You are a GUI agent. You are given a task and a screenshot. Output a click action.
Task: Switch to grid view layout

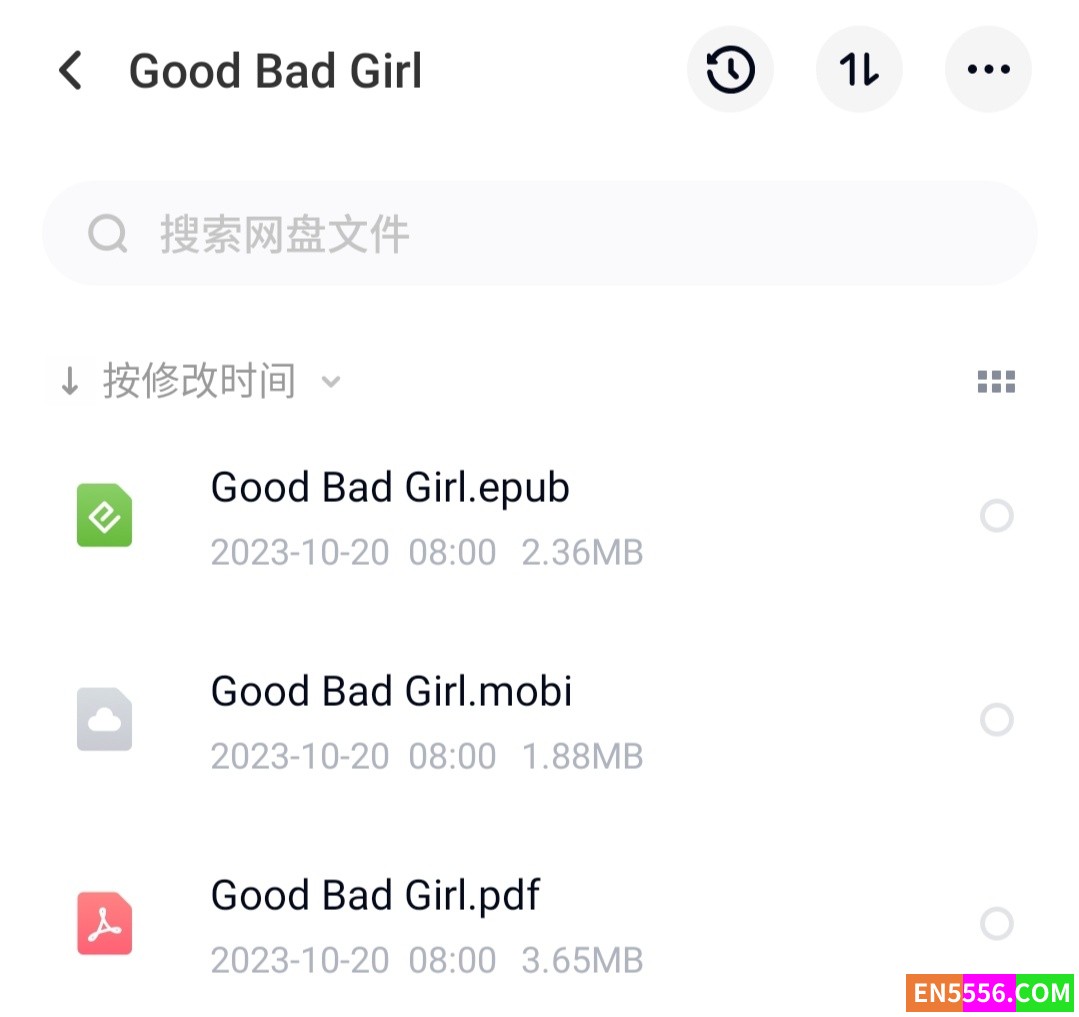996,381
